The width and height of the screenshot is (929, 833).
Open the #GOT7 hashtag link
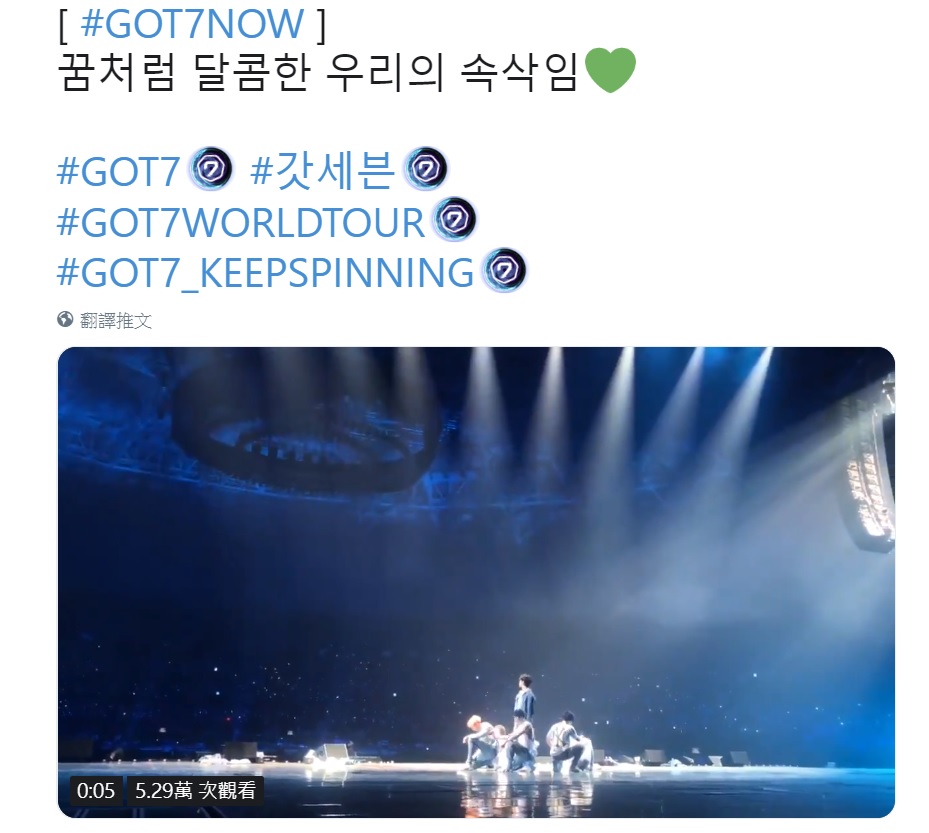coord(118,171)
